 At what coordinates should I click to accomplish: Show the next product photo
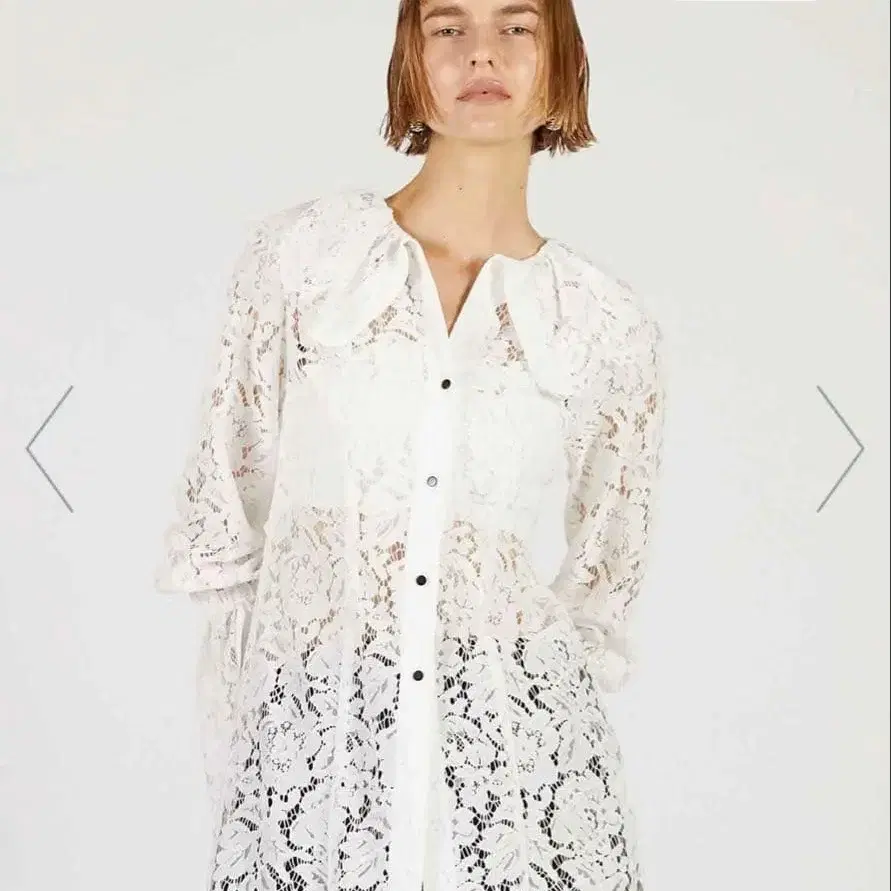point(840,449)
